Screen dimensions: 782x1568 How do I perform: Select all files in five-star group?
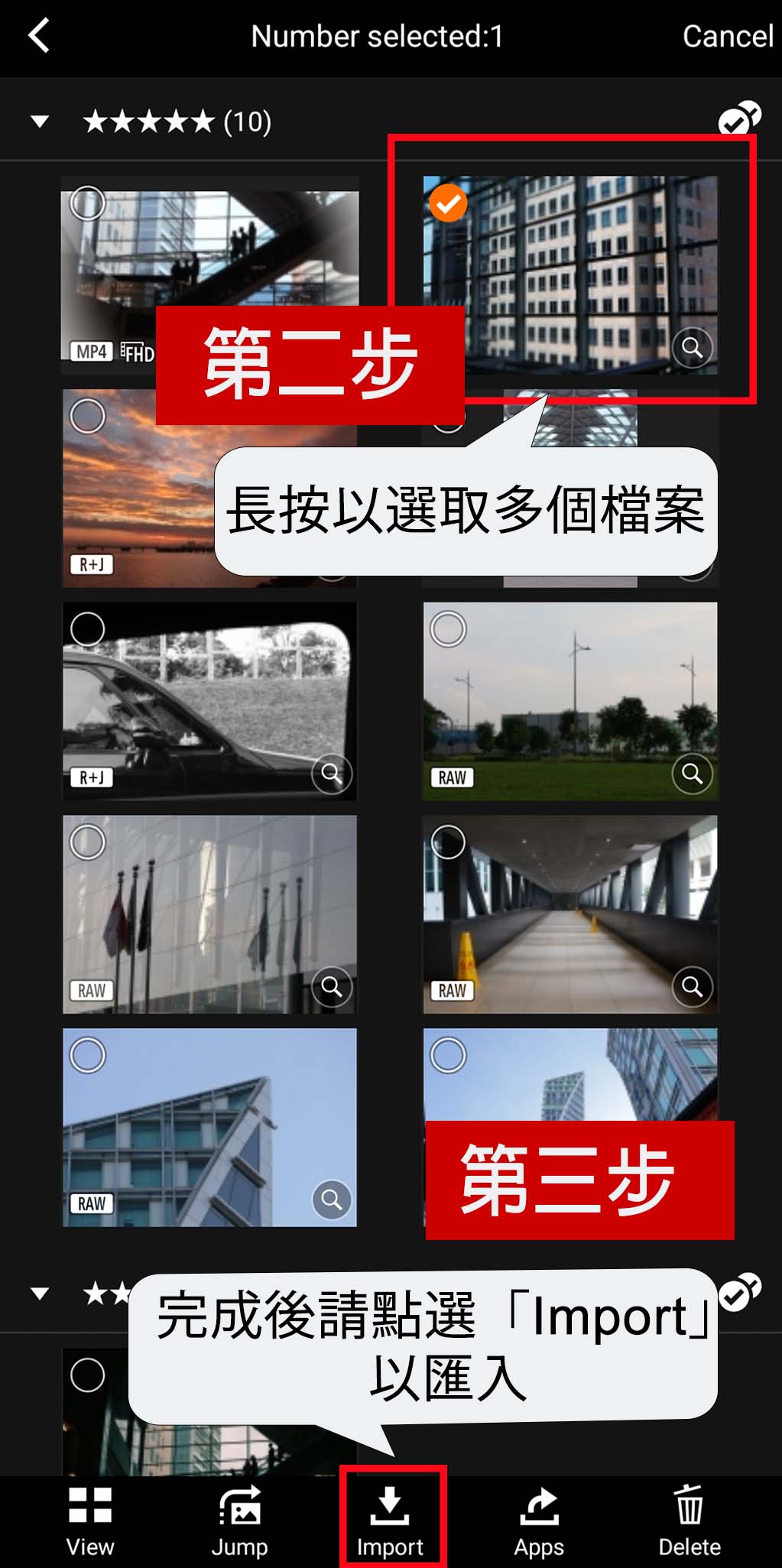pos(738,118)
